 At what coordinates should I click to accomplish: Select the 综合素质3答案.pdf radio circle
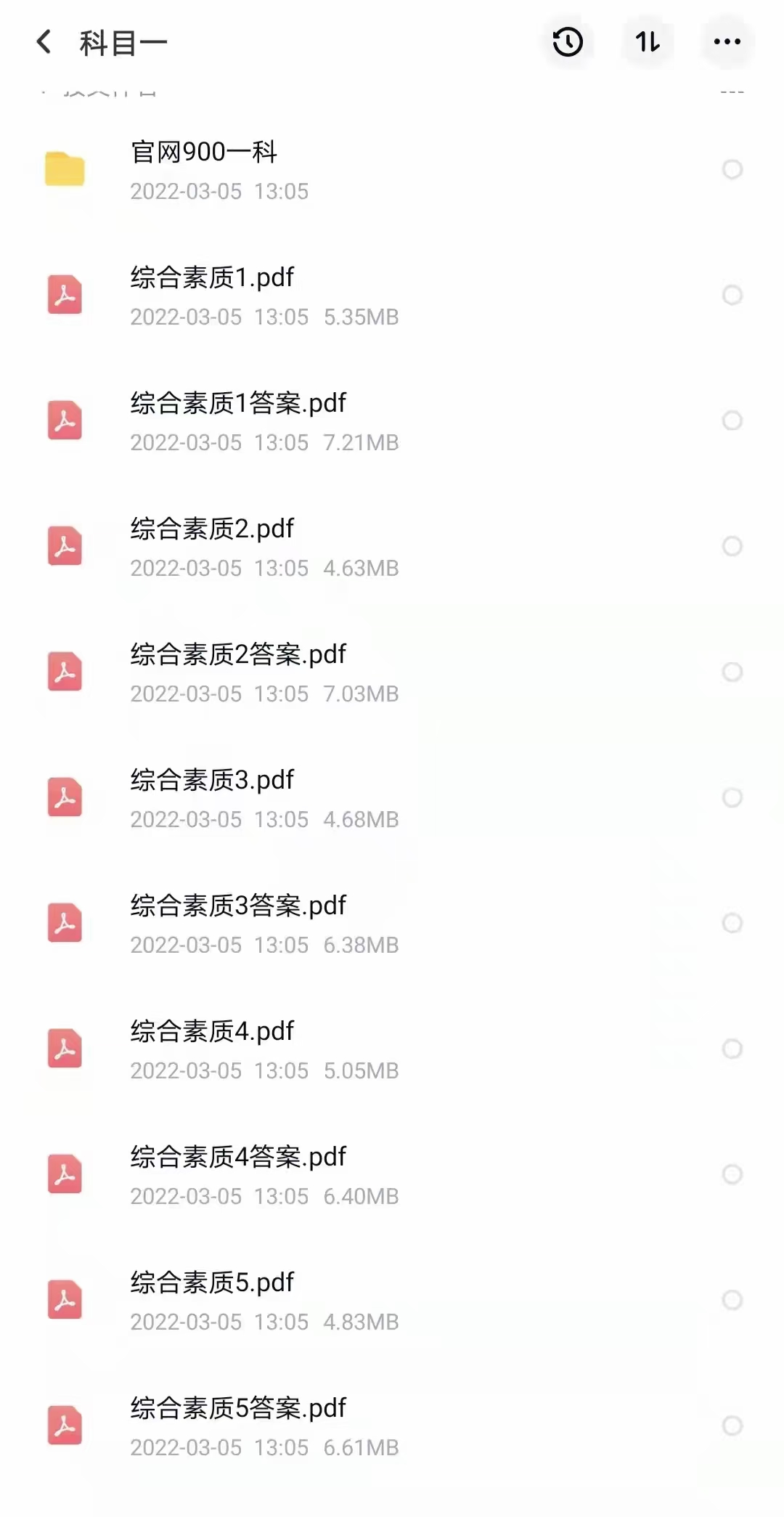(732, 923)
